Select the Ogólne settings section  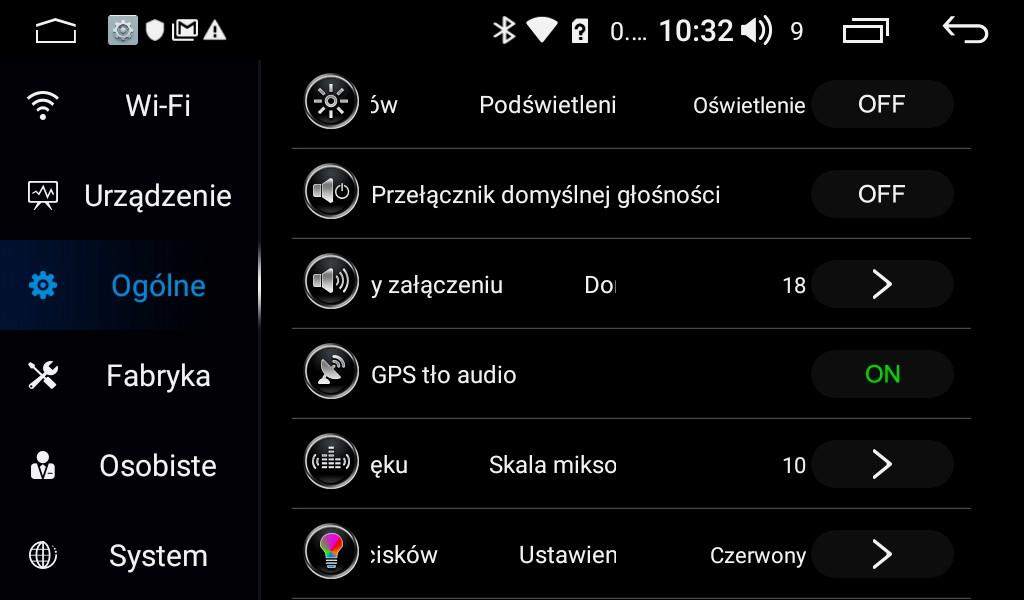pyautogui.click(x=130, y=285)
